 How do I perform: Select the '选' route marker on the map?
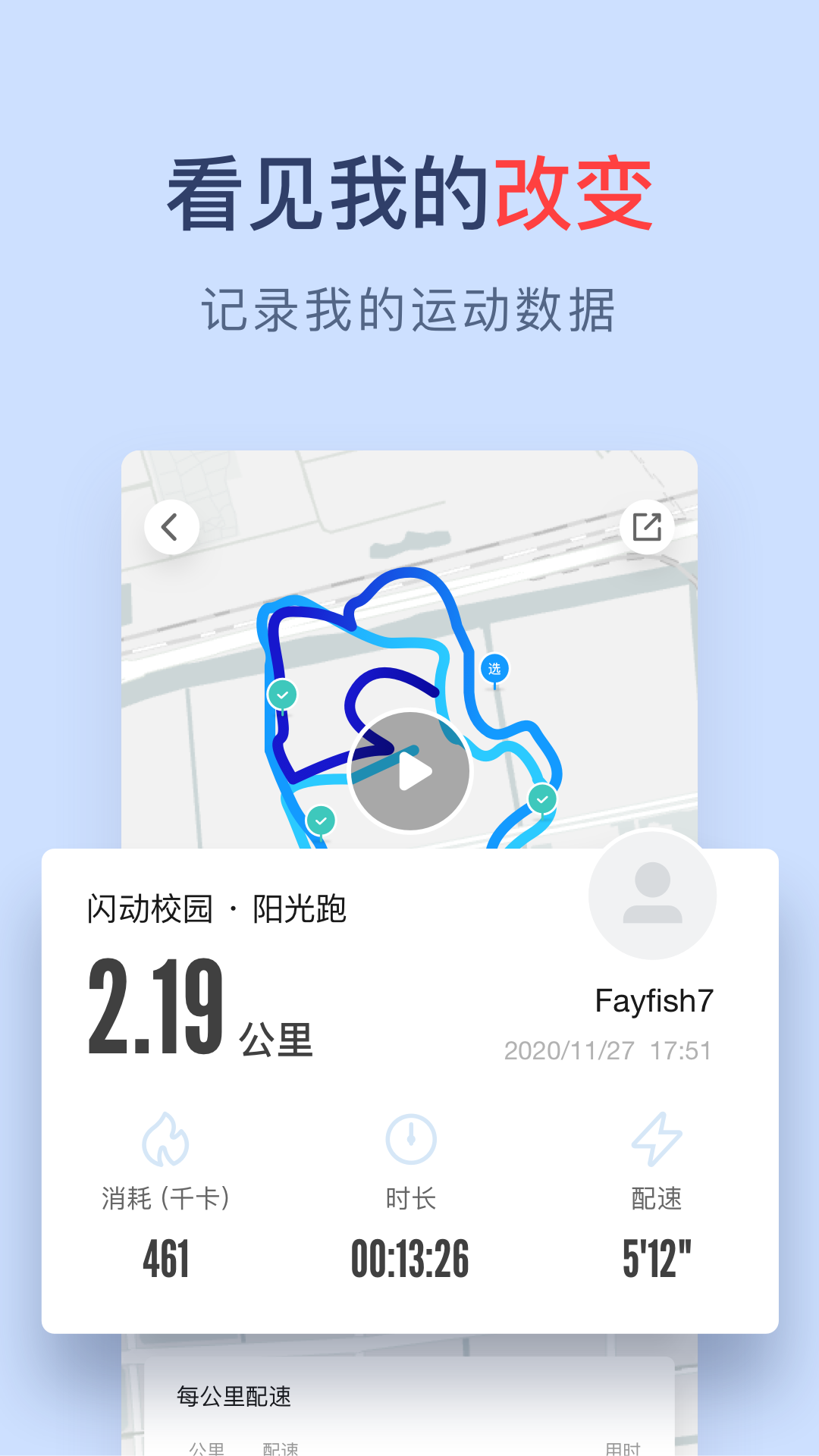pyautogui.click(x=494, y=669)
